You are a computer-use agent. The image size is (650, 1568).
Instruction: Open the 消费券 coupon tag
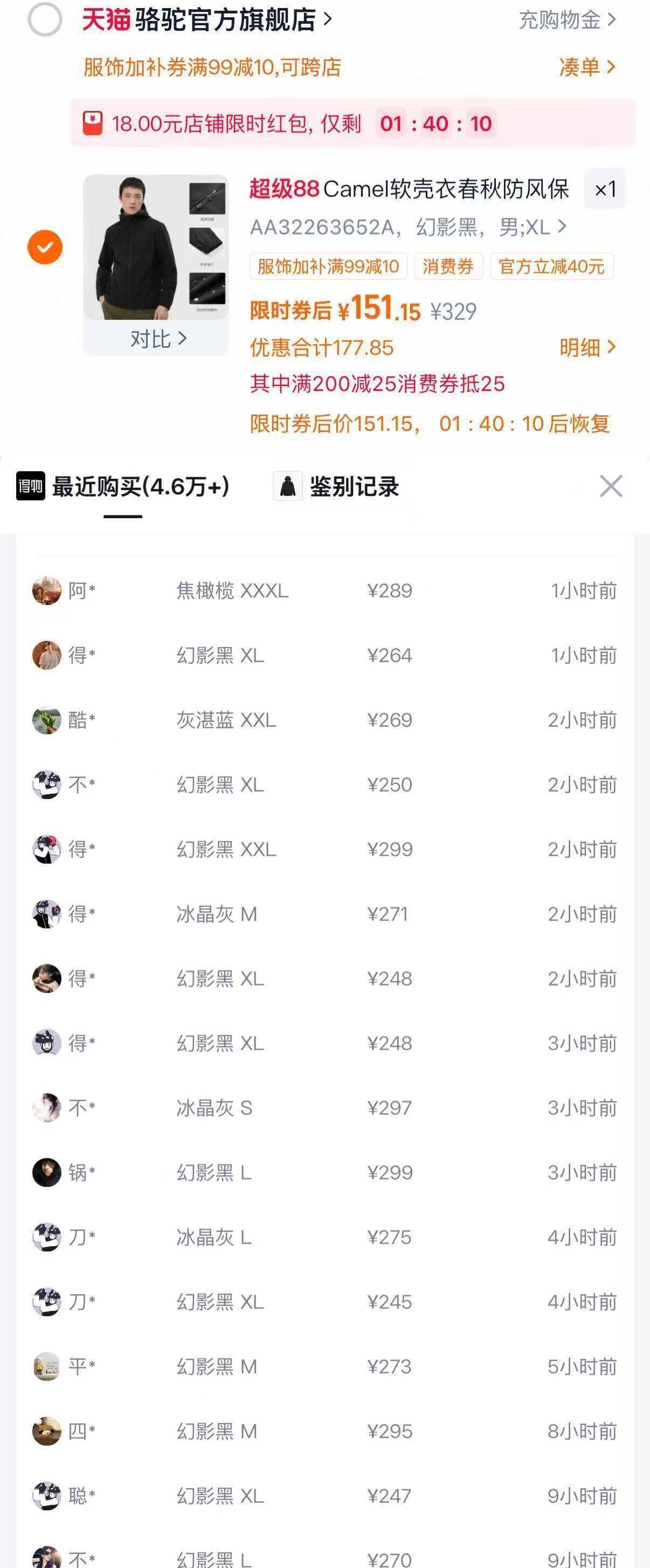448,266
